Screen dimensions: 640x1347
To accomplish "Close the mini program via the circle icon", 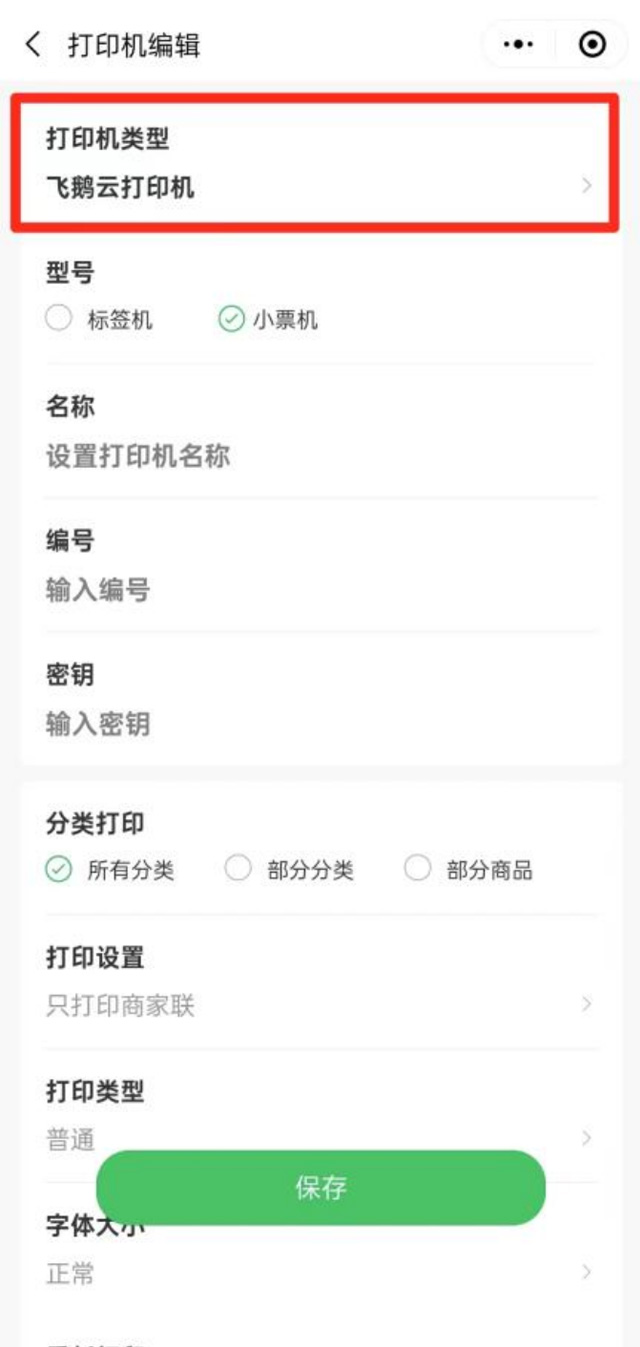I will coord(592,45).
